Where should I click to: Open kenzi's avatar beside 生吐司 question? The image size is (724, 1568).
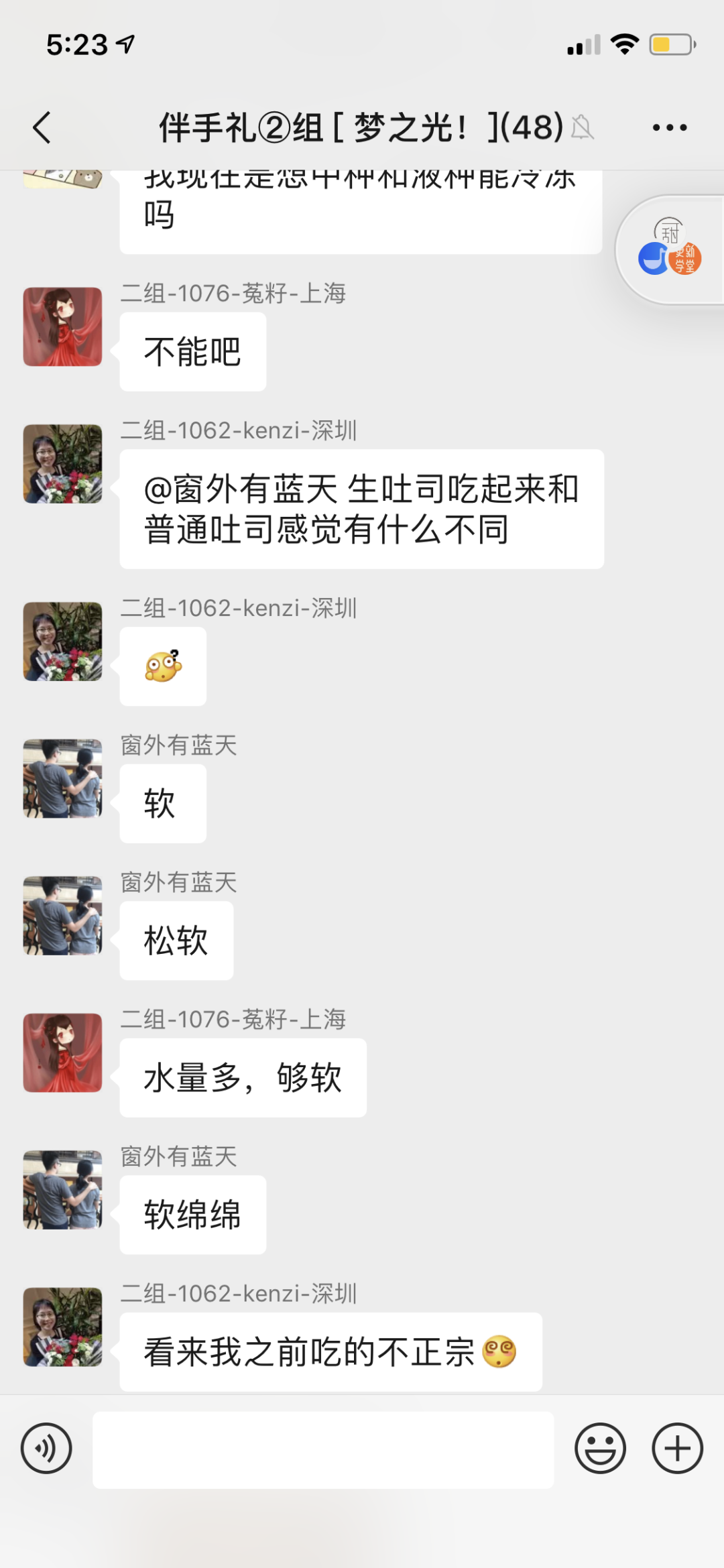pos(62,463)
